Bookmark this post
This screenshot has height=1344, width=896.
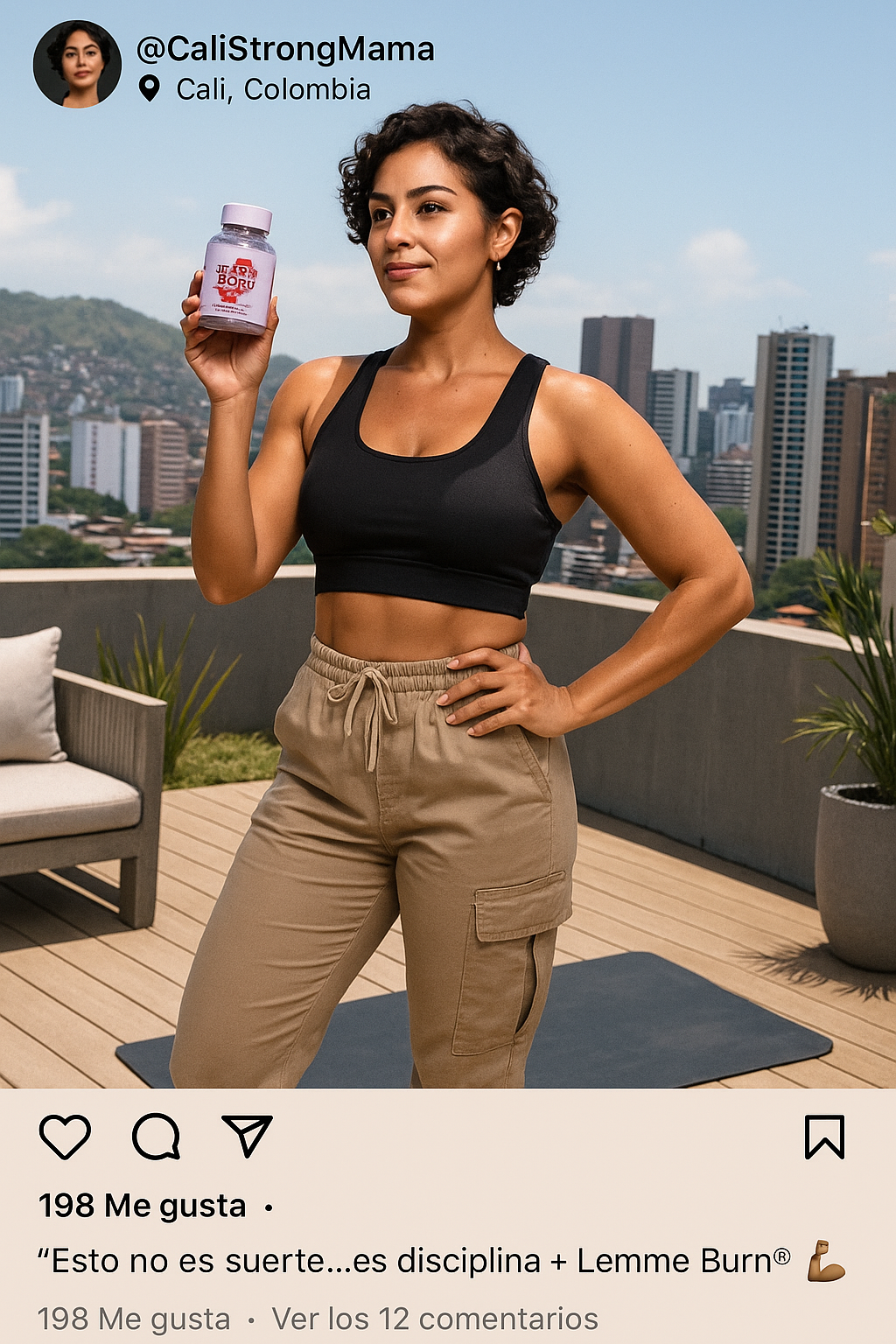(824, 1137)
